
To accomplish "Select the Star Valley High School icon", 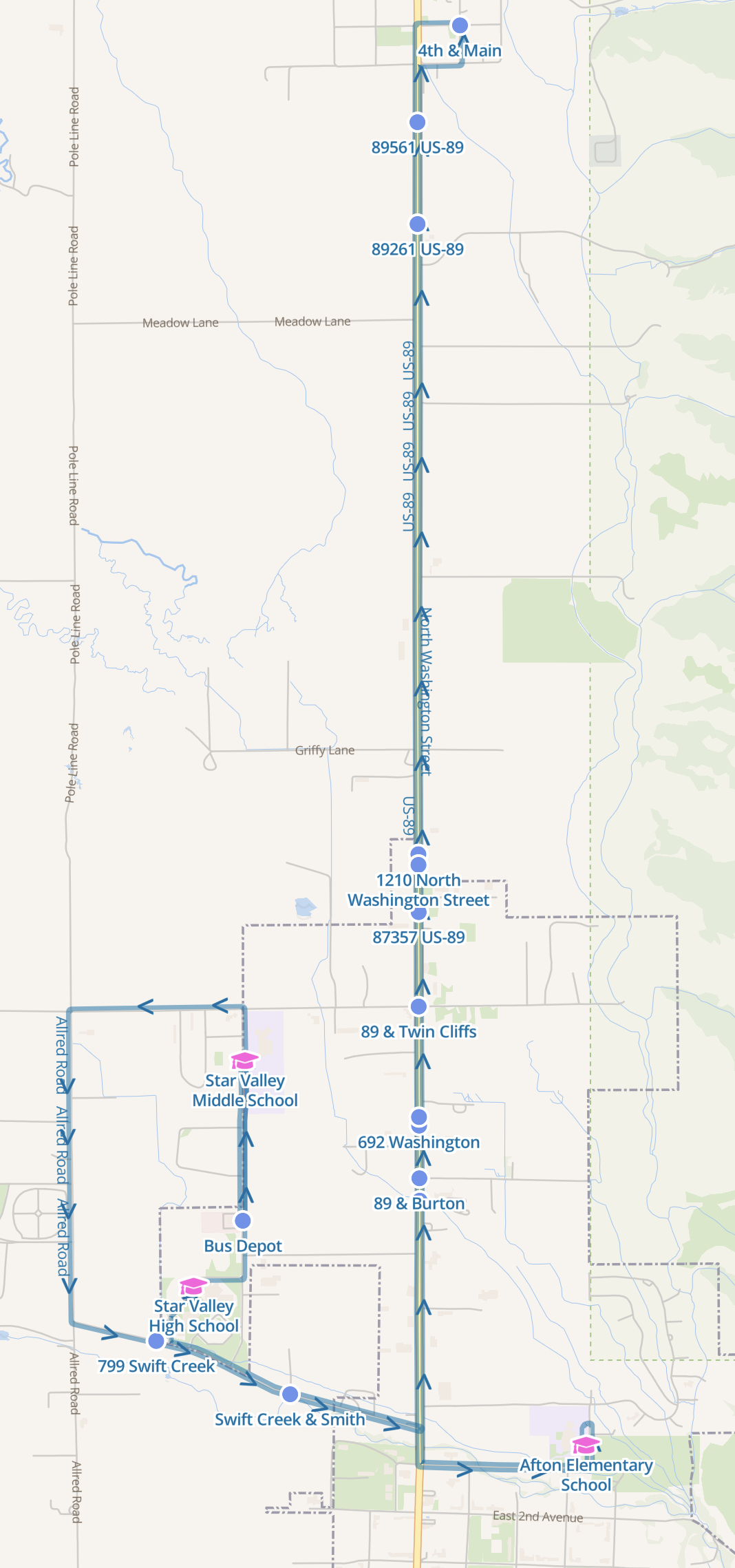I will tap(193, 1286).
